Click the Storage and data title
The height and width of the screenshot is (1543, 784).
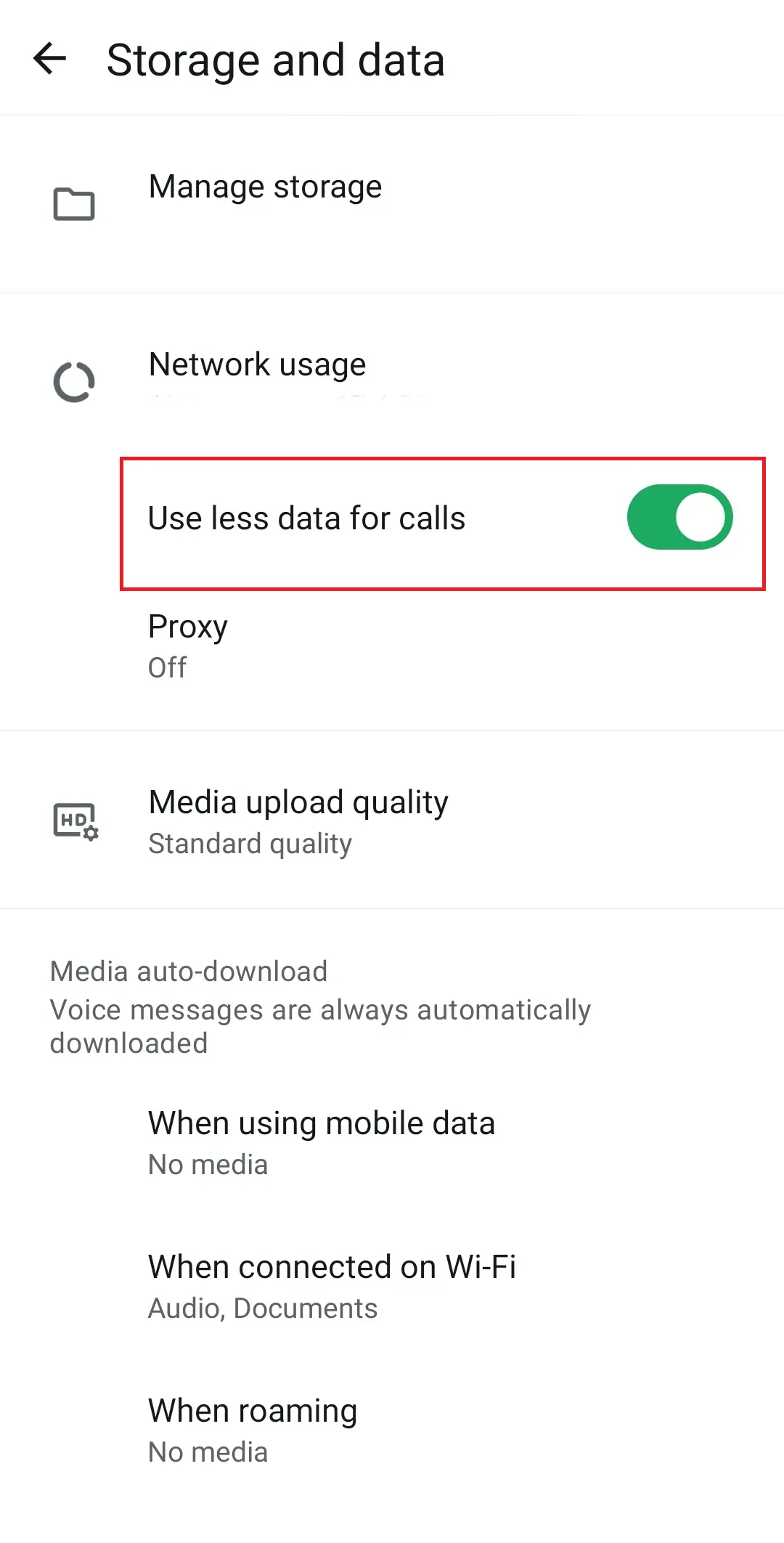276,59
